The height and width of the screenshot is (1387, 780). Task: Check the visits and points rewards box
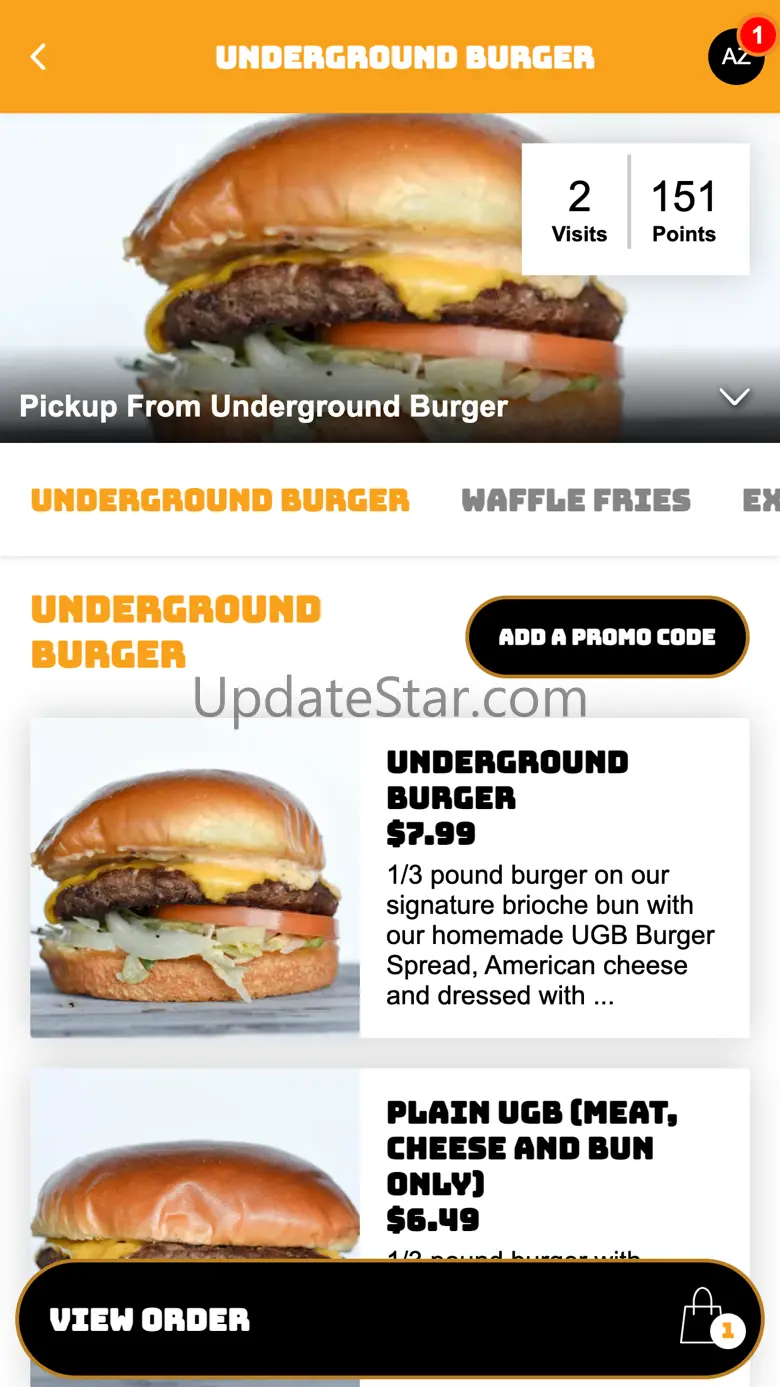tap(635, 209)
